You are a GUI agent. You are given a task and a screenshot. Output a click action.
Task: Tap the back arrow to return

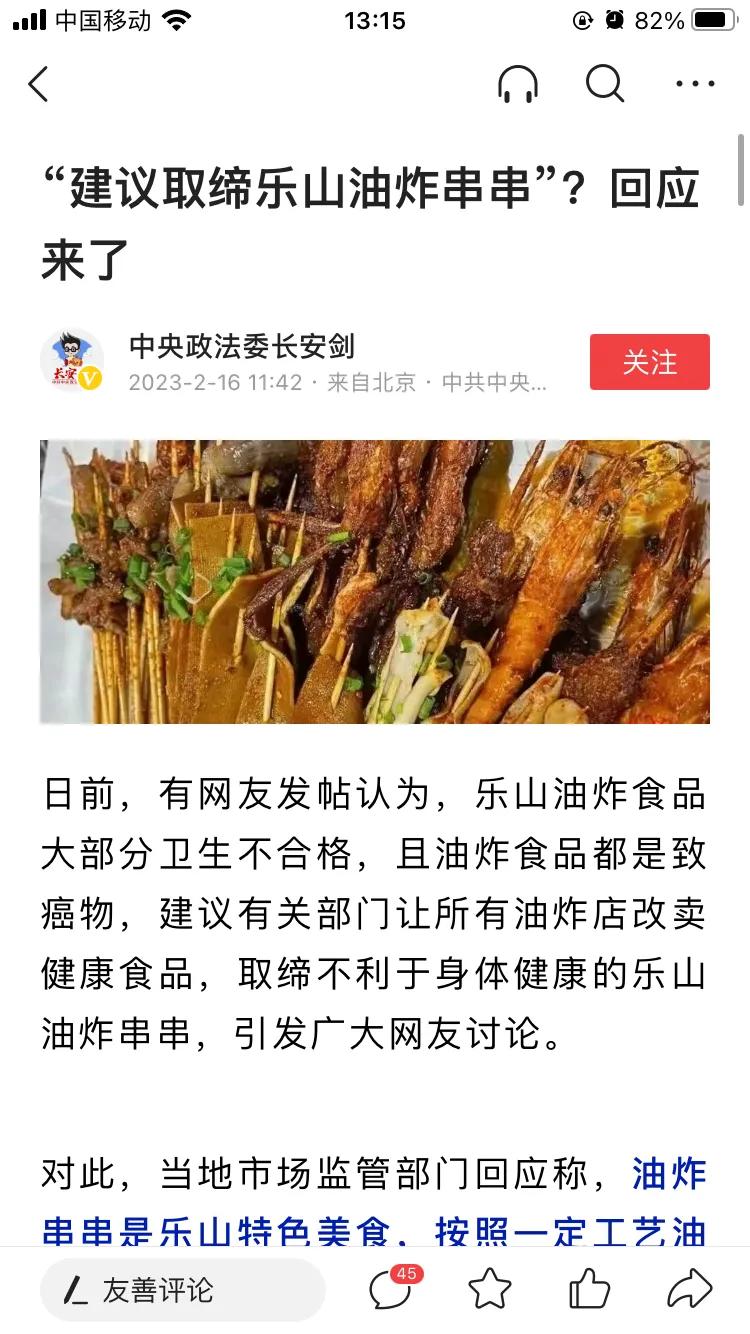(x=38, y=85)
